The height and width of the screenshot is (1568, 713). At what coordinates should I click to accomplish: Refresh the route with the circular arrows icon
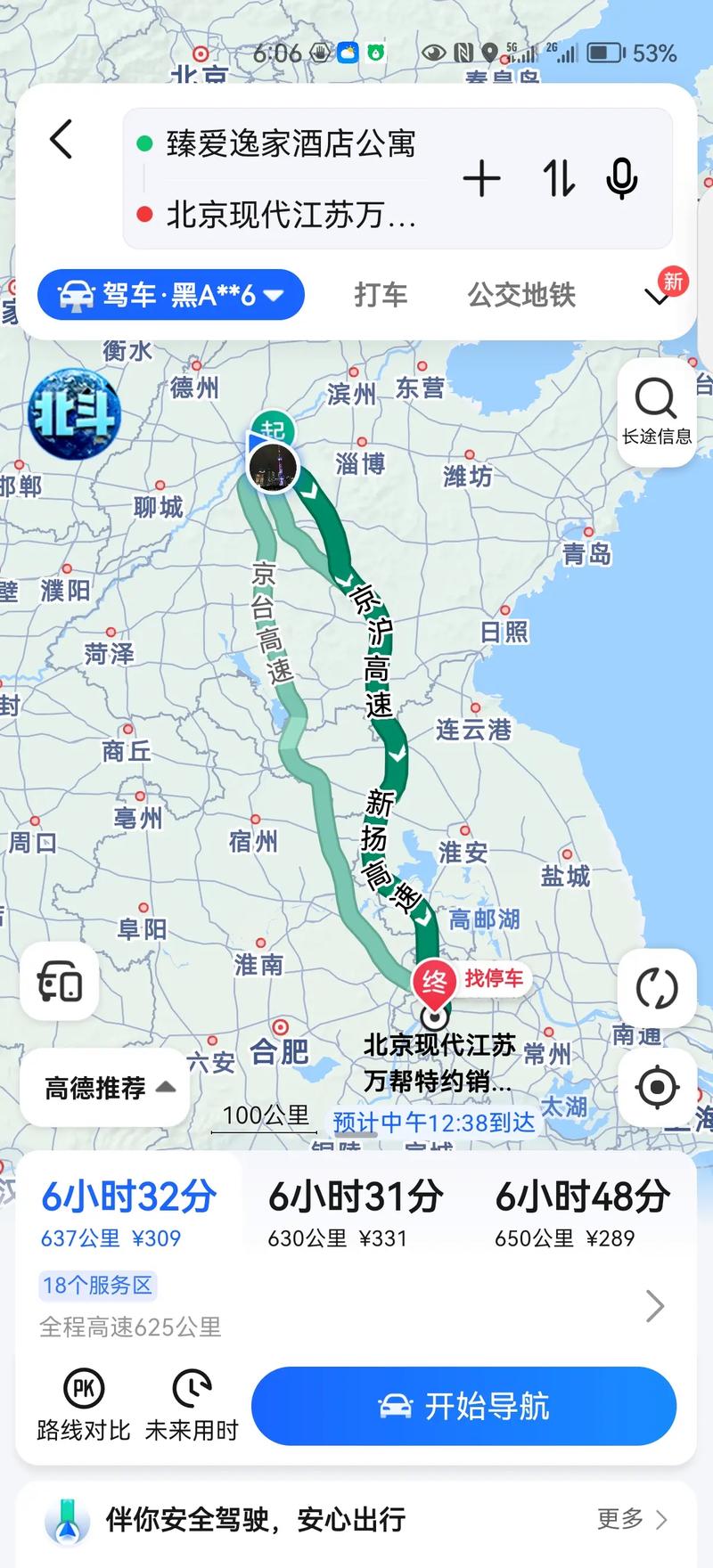click(x=657, y=989)
